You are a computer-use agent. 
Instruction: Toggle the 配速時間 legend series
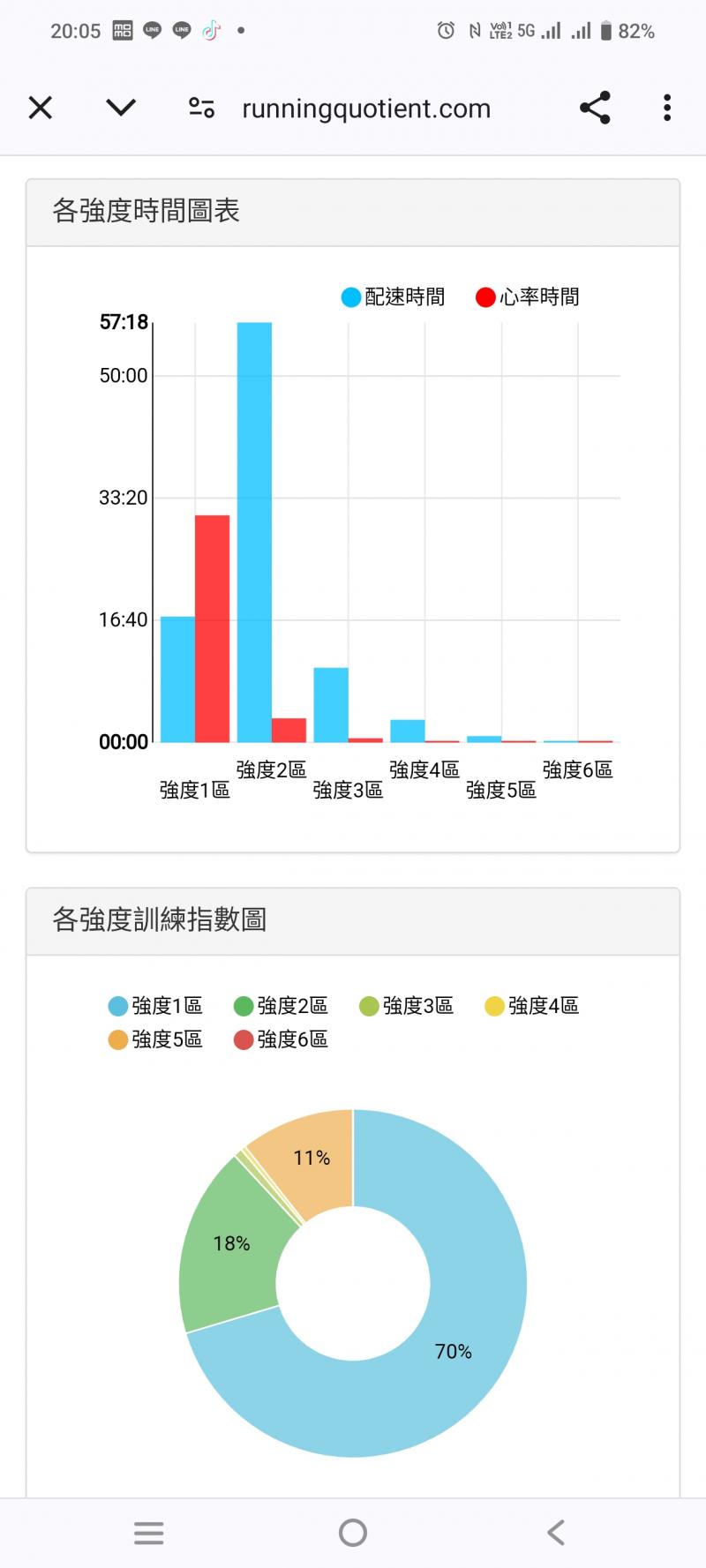pos(393,297)
